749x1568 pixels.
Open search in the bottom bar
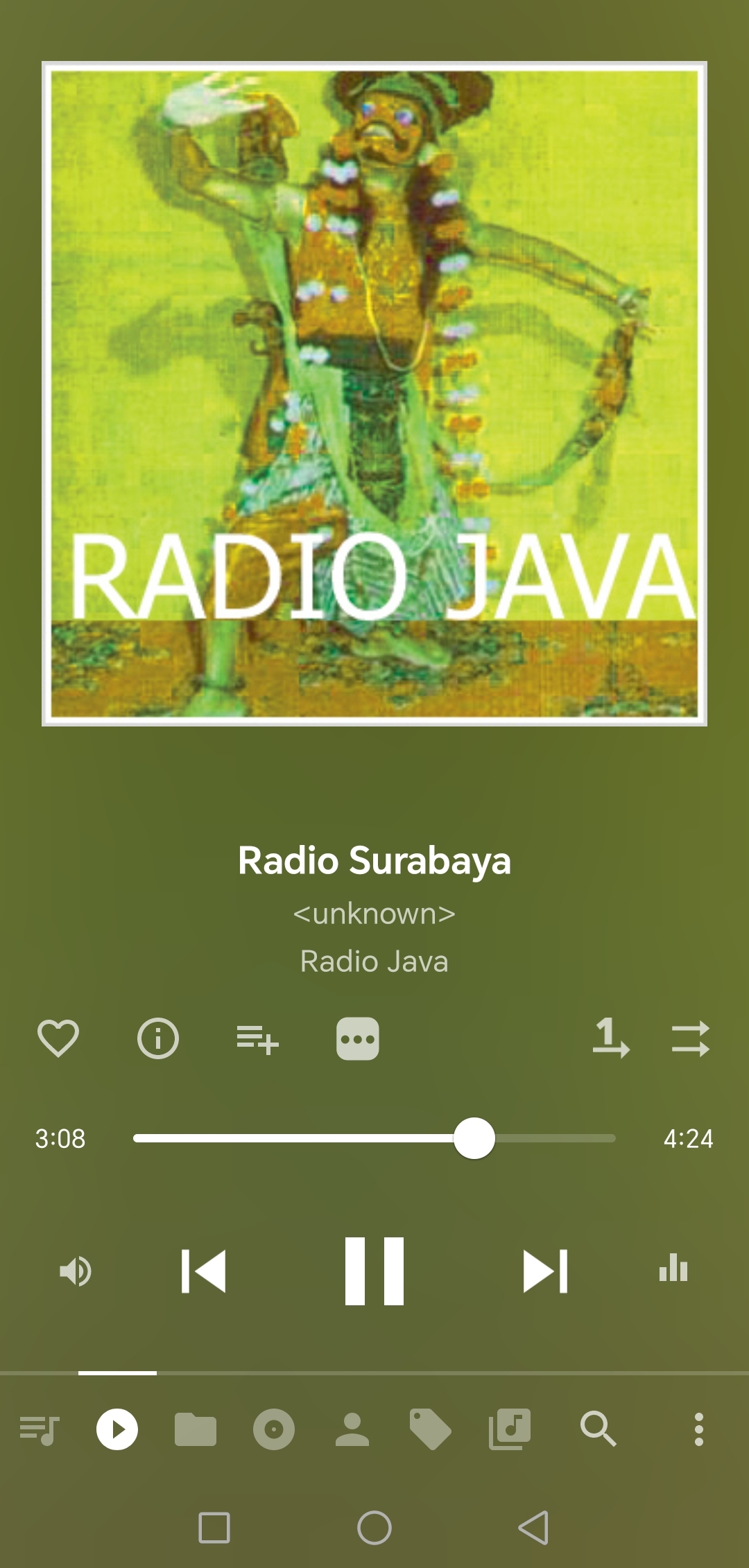click(x=598, y=1429)
